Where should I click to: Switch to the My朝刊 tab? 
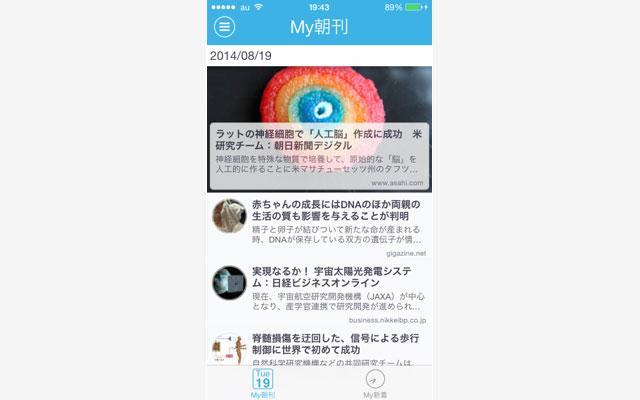coord(262,384)
